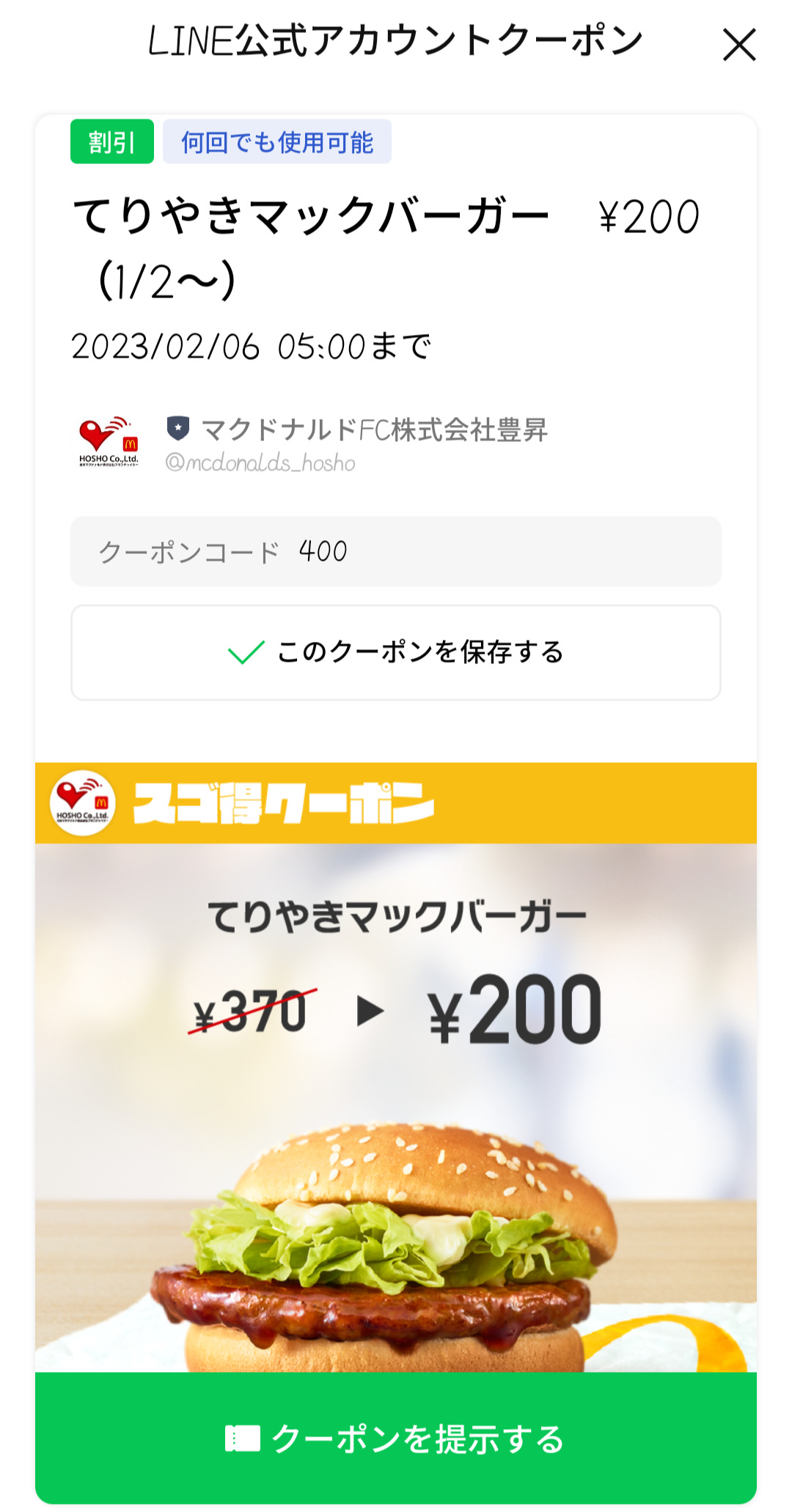The width and height of the screenshot is (792, 1512).
Task: Tap クーポンを提示する to show the coupon
Action: pos(396,1438)
